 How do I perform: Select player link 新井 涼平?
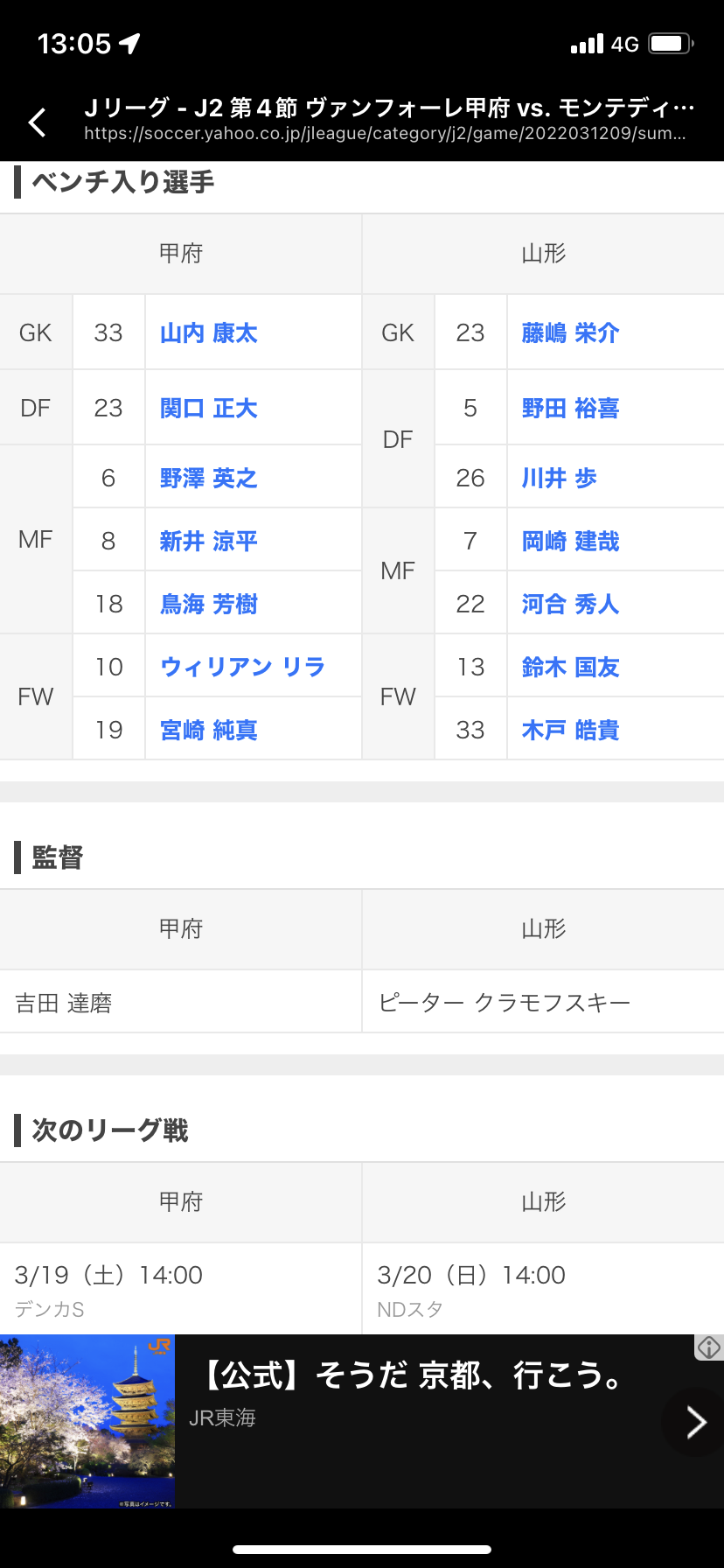(209, 542)
